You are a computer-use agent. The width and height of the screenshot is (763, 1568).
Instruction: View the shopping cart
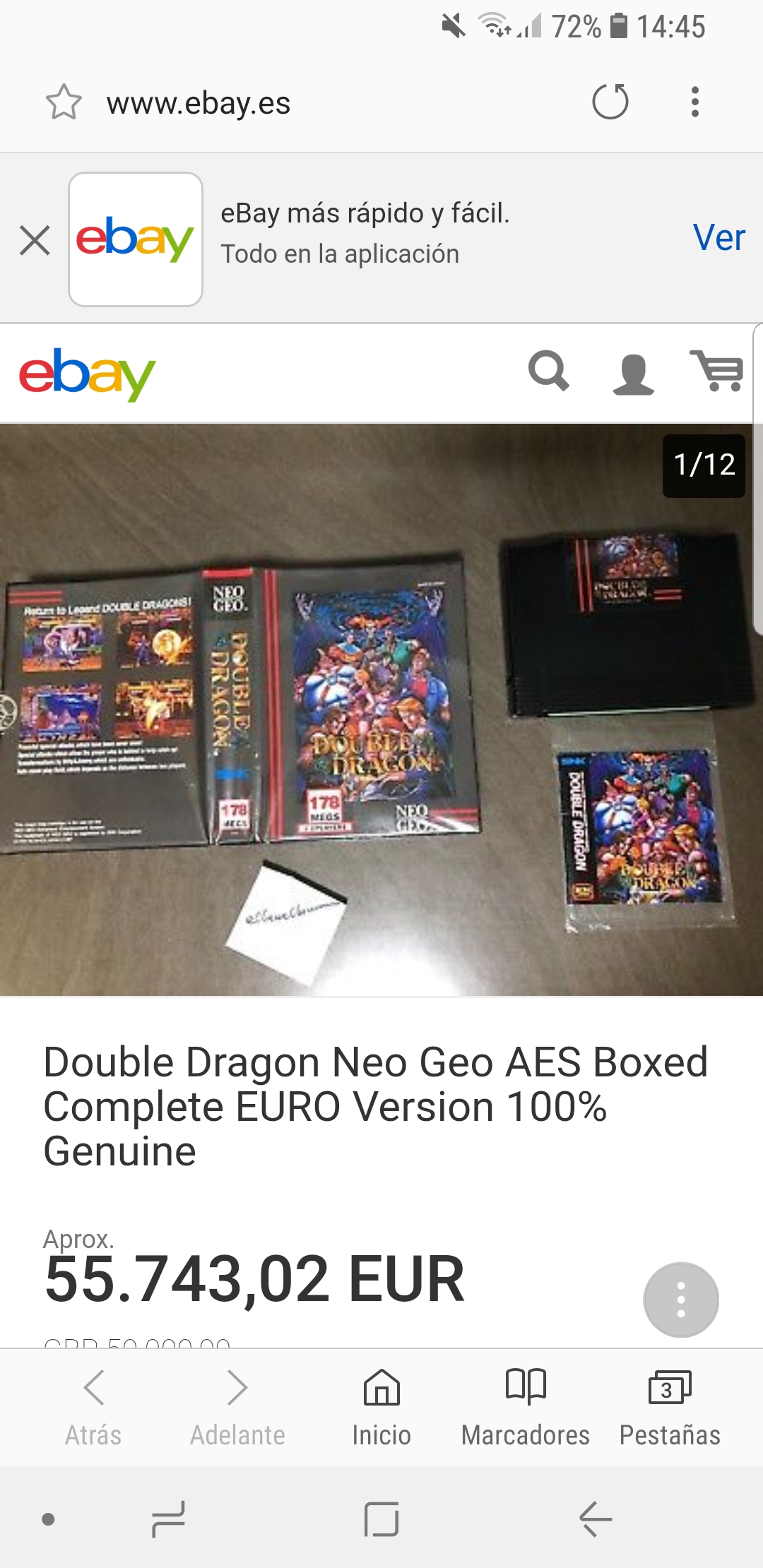716,371
